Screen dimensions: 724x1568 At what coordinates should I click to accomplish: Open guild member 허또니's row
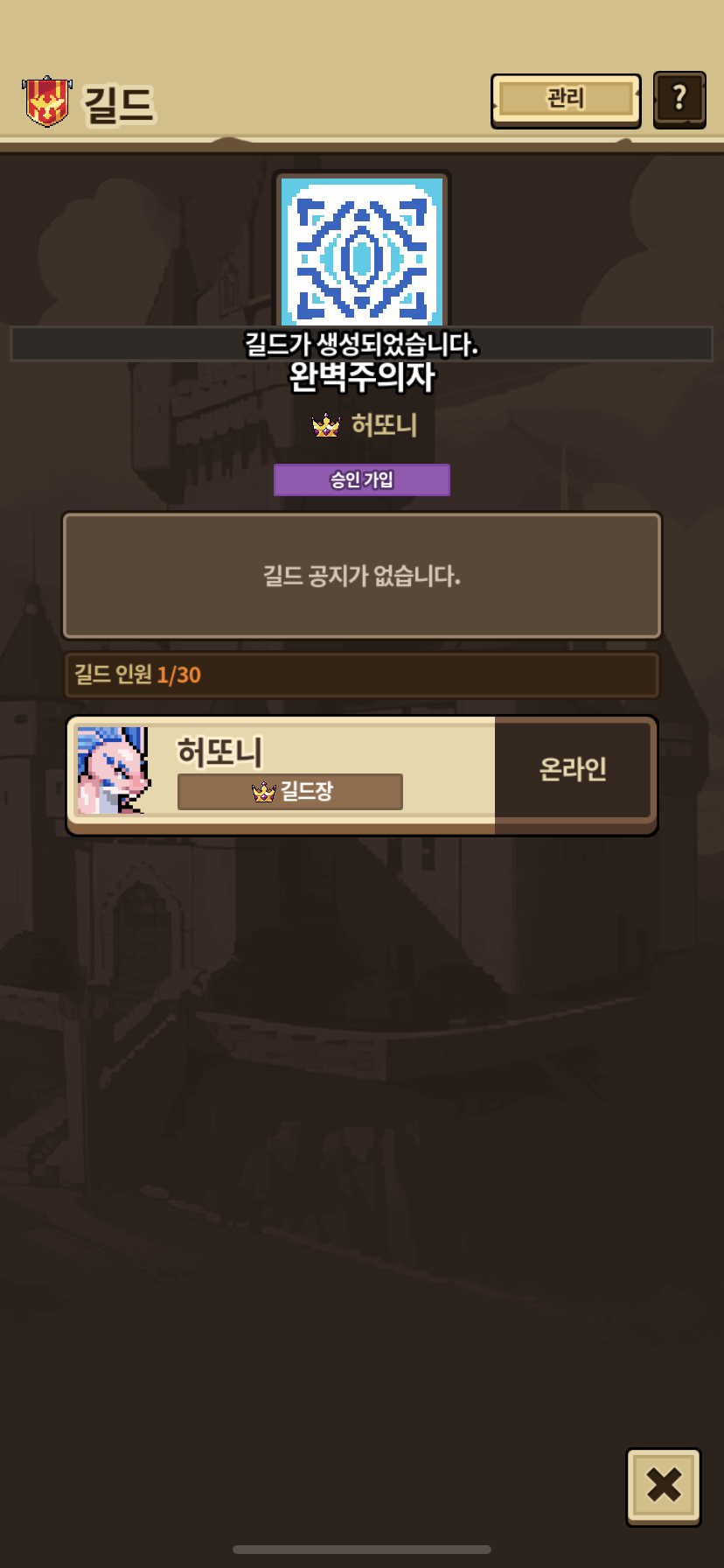pos(362,775)
